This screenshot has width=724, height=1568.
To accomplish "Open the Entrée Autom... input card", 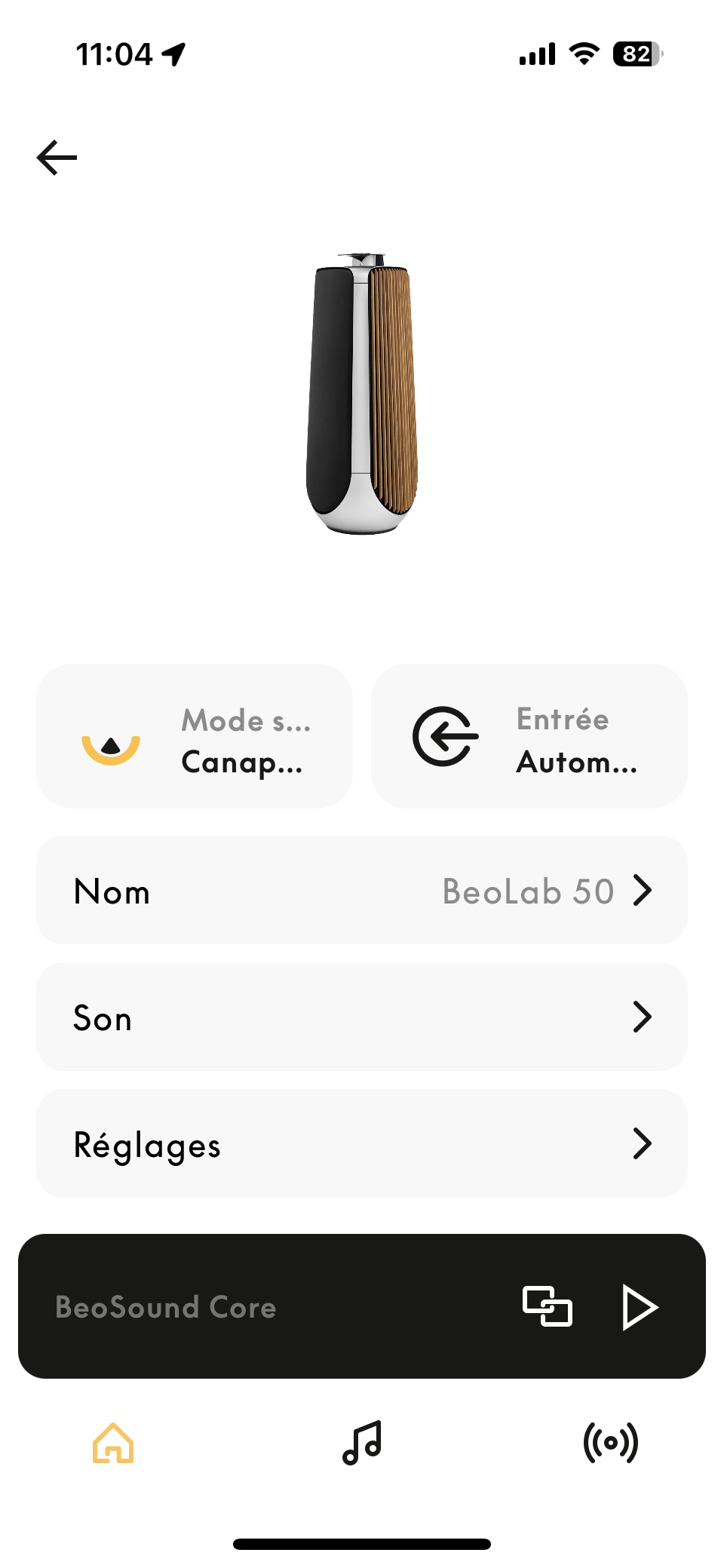I will click(529, 736).
